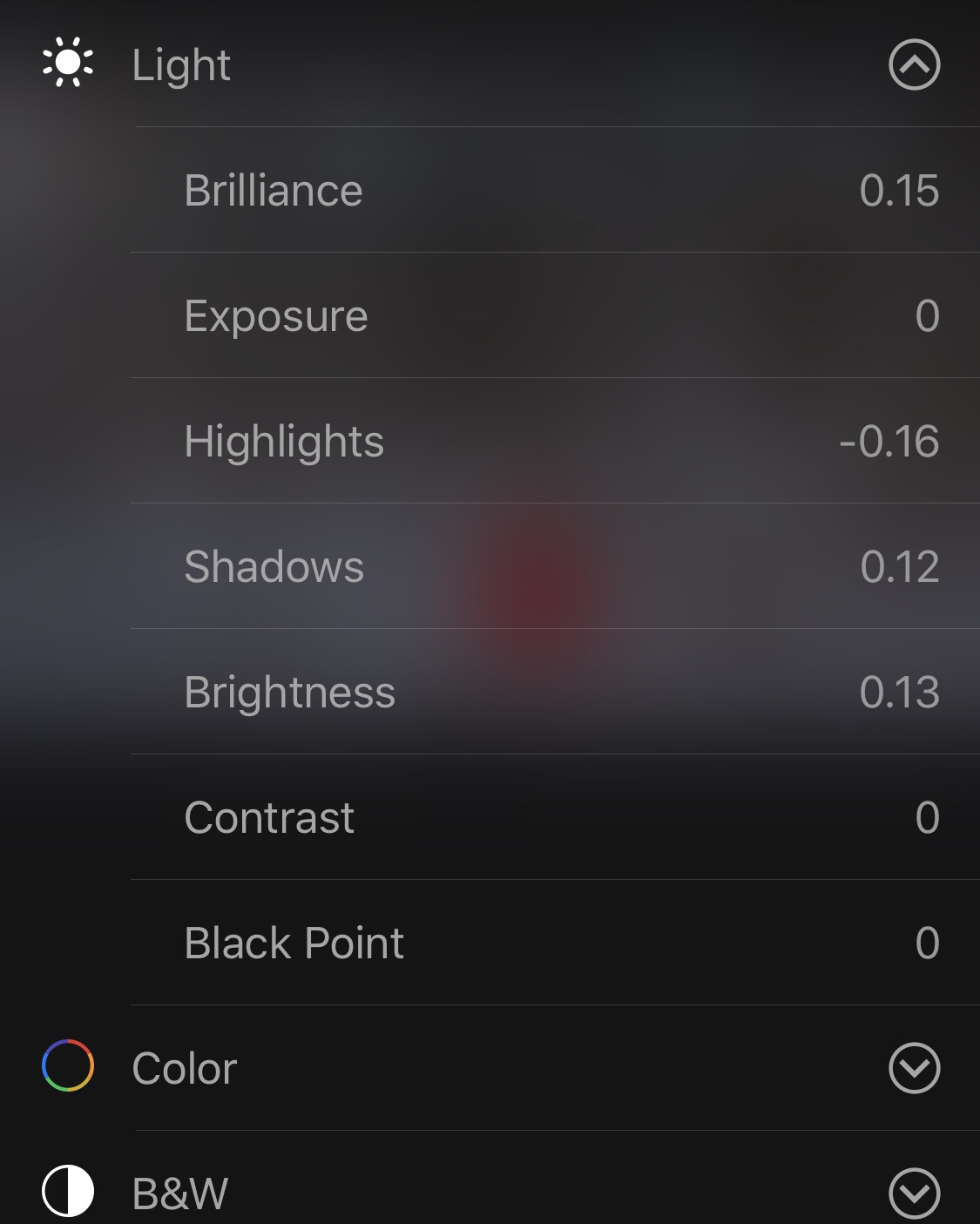The image size is (980, 1224).
Task: Select the Brightness adjustment
Action: pyautogui.click(x=290, y=693)
